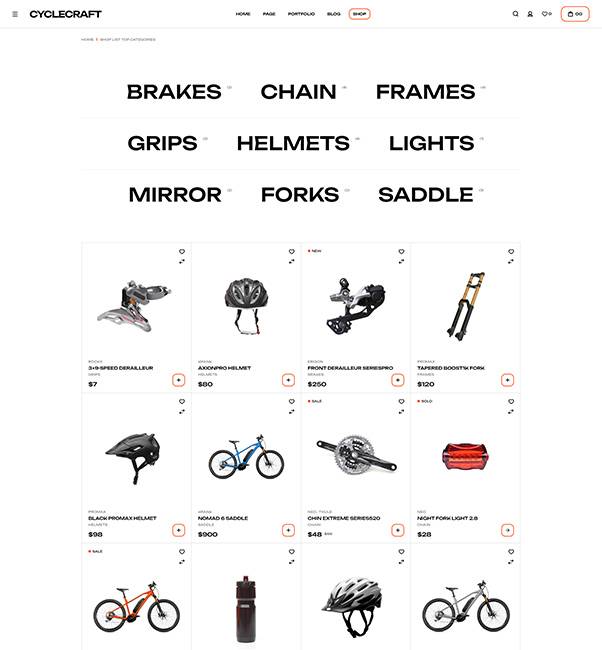Open the Portfolio nav item

[301, 14]
